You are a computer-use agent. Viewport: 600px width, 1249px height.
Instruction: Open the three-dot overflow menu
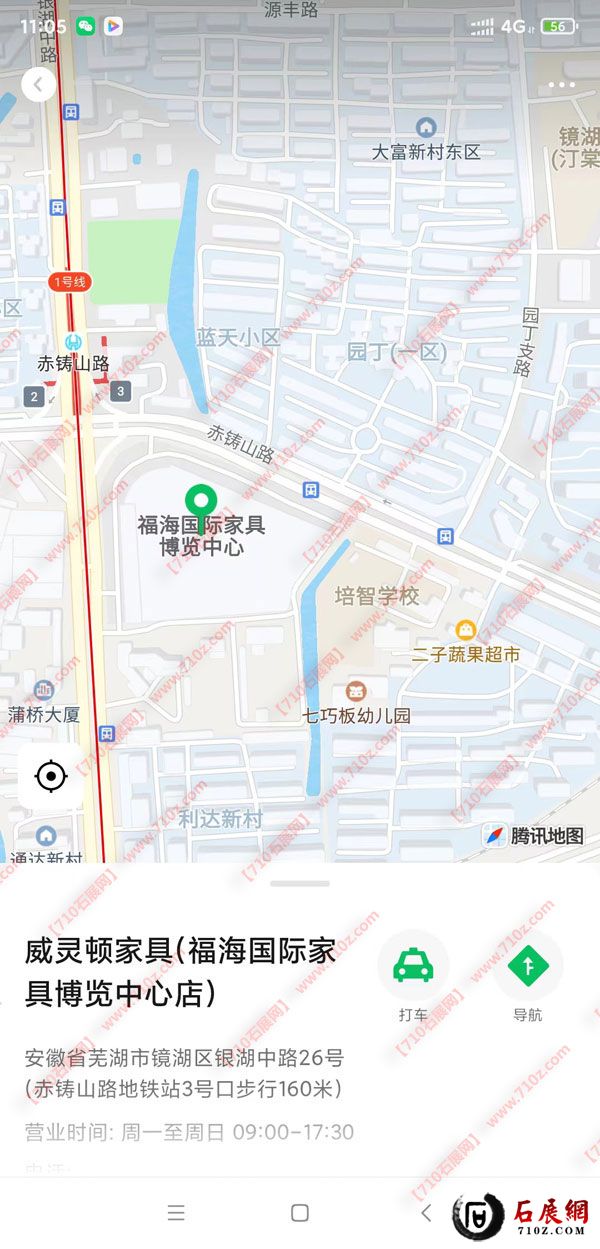point(561,85)
